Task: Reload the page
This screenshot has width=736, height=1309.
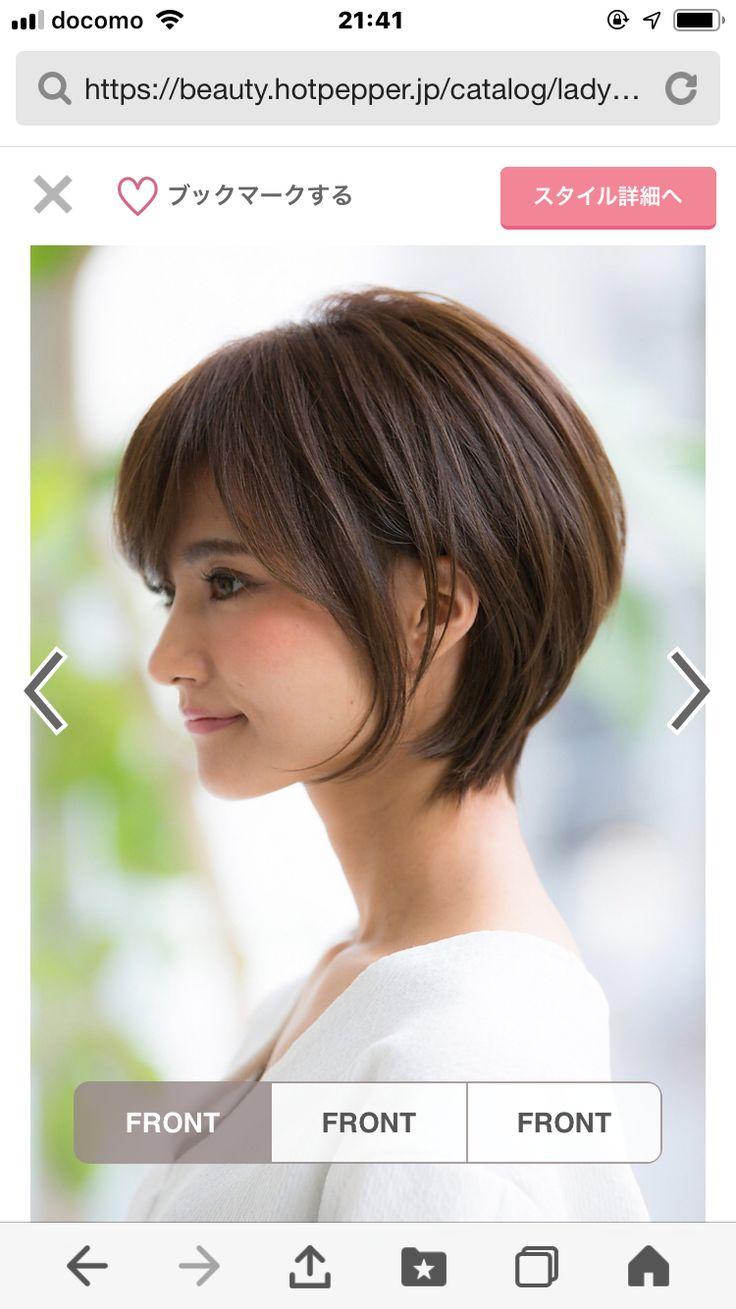Action: click(x=681, y=89)
